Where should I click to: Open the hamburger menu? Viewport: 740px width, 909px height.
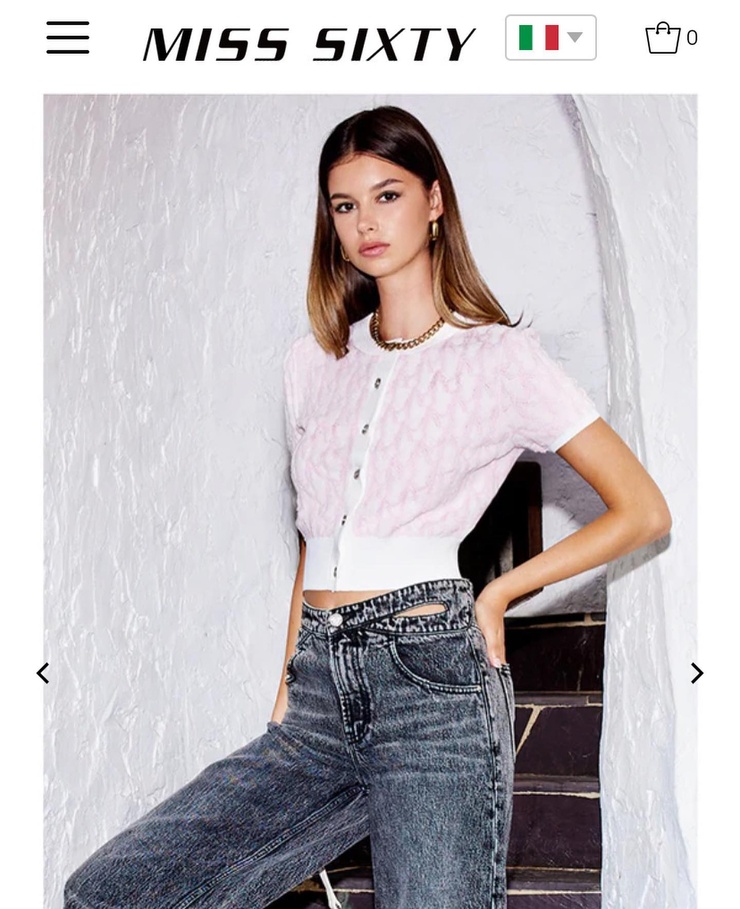click(x=67, y=38)
